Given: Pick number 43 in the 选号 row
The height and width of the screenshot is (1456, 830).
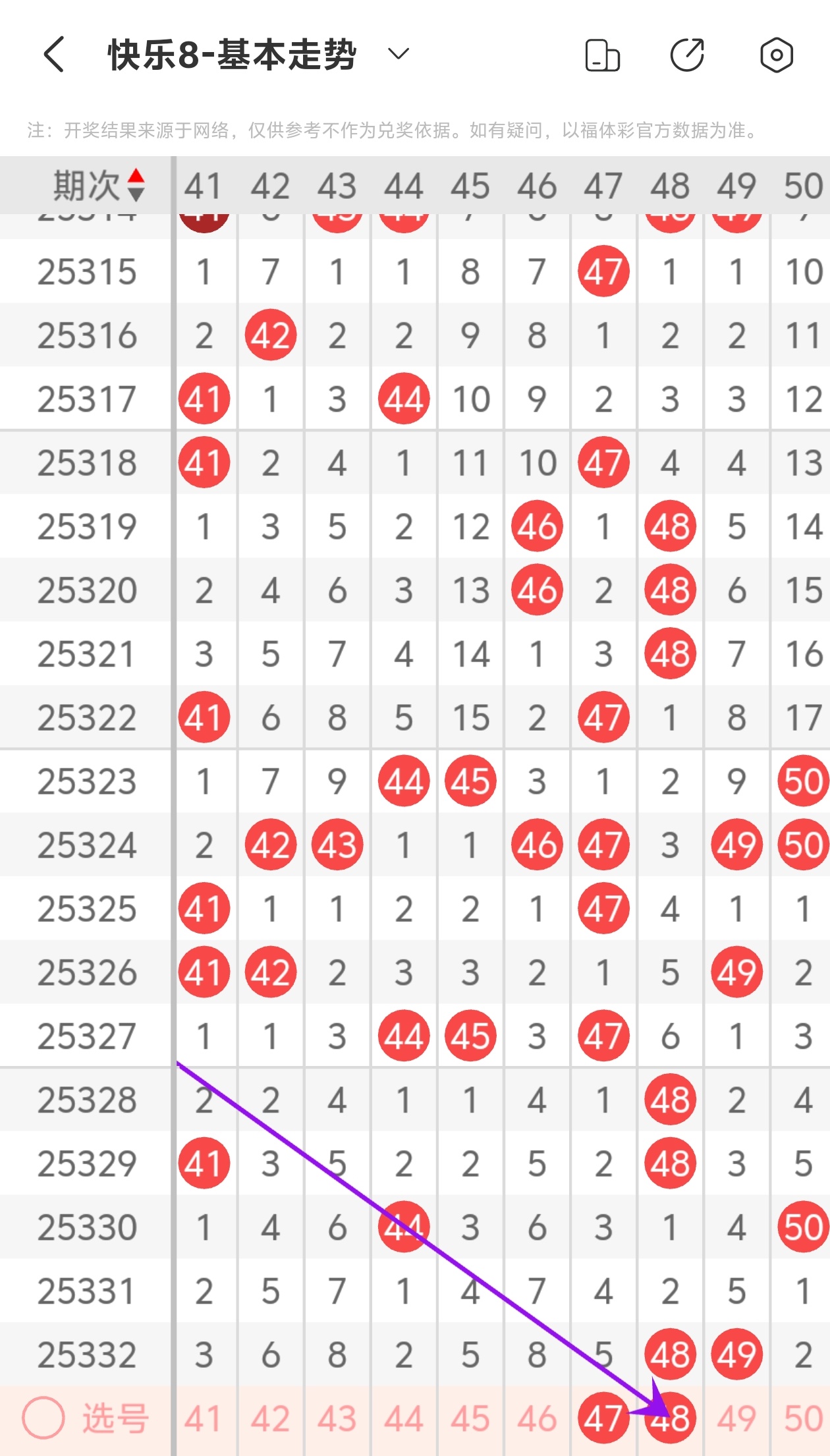Looking at the screenshot, I should (337, 1419).
